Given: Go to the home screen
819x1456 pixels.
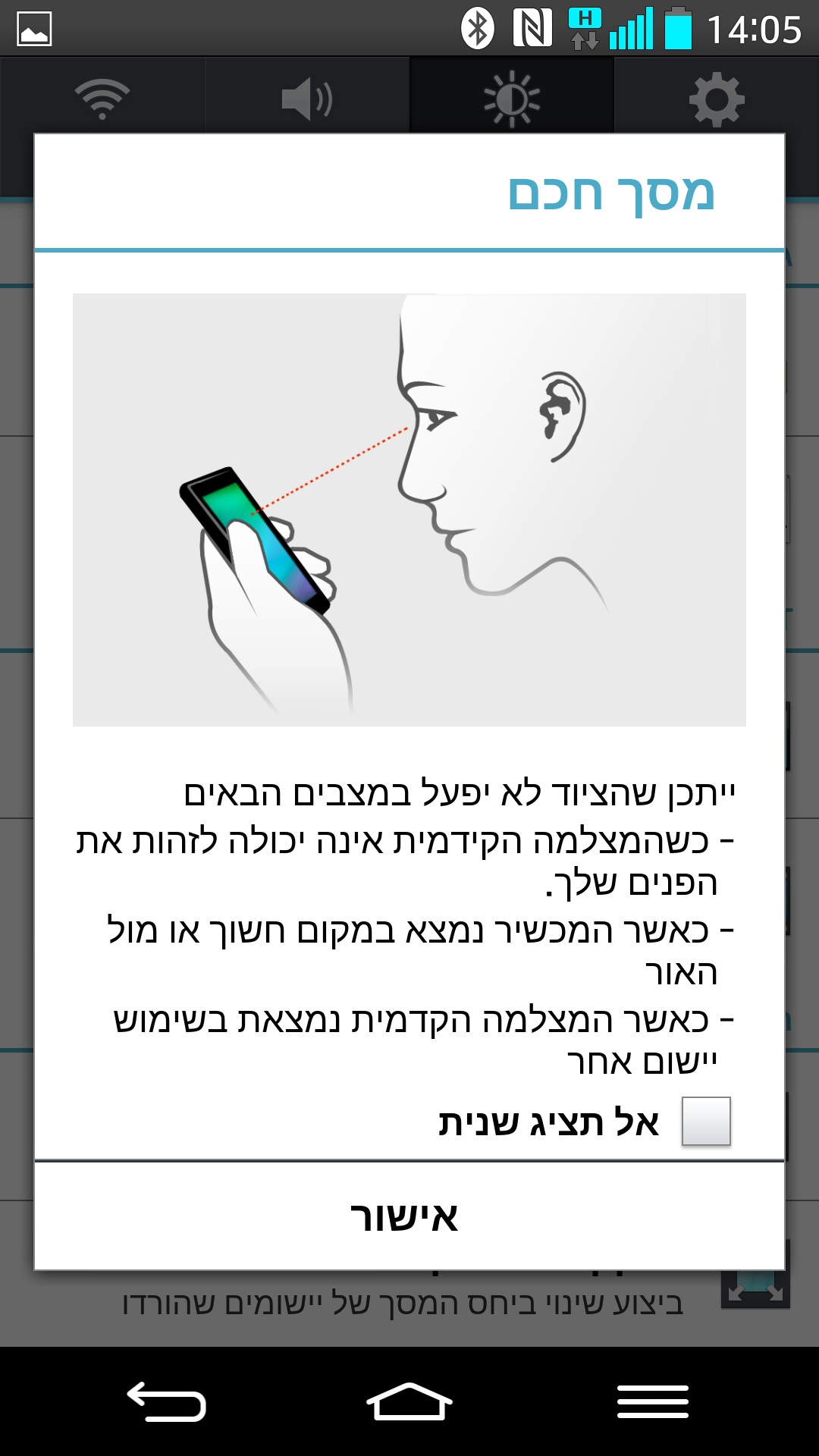Looking at the screenshot, I should 409,1401.
